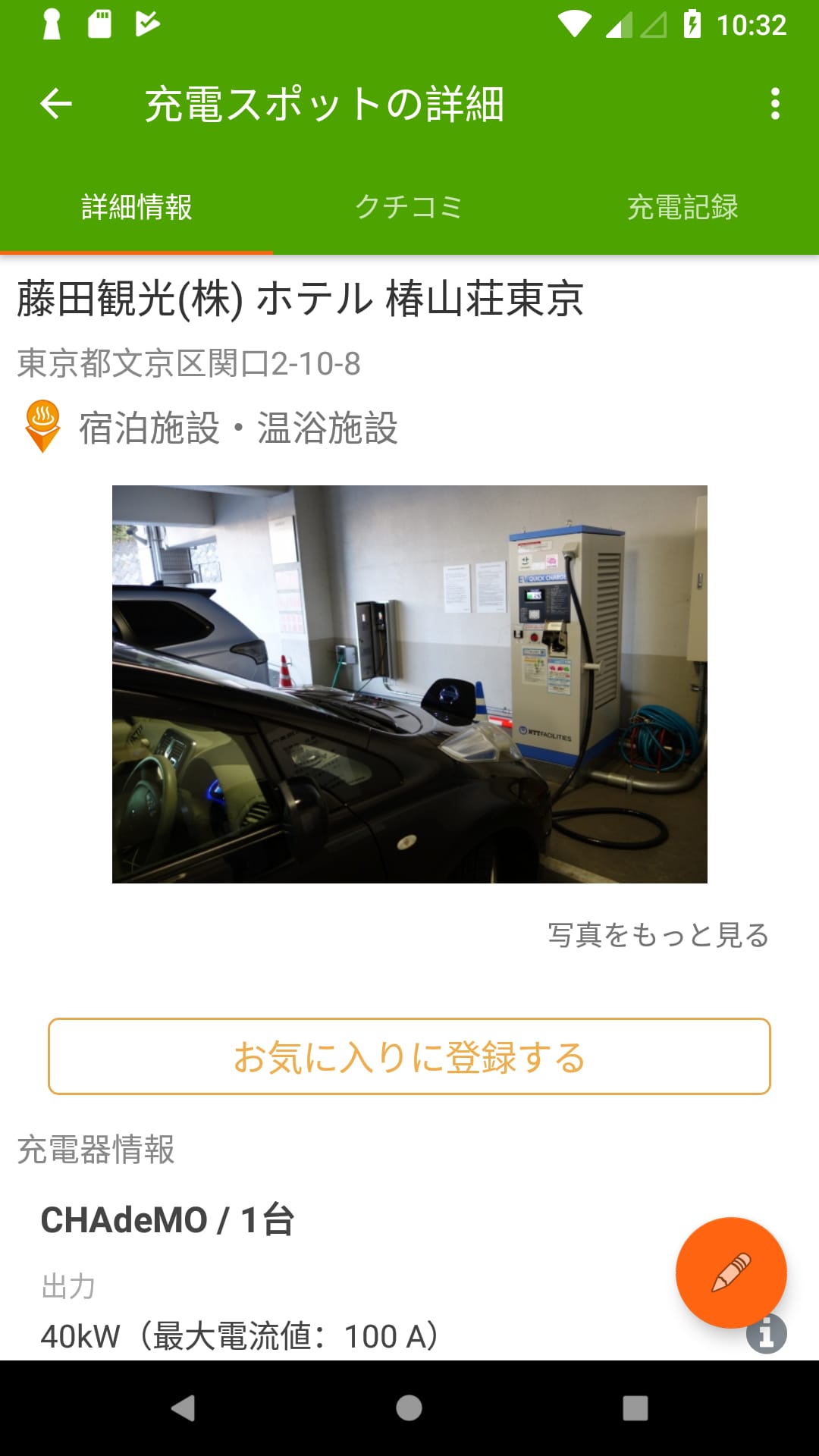Tap the battery indicator in the status bar
819x1456 pixels.
pyautogui.click(x=692, y=23)
